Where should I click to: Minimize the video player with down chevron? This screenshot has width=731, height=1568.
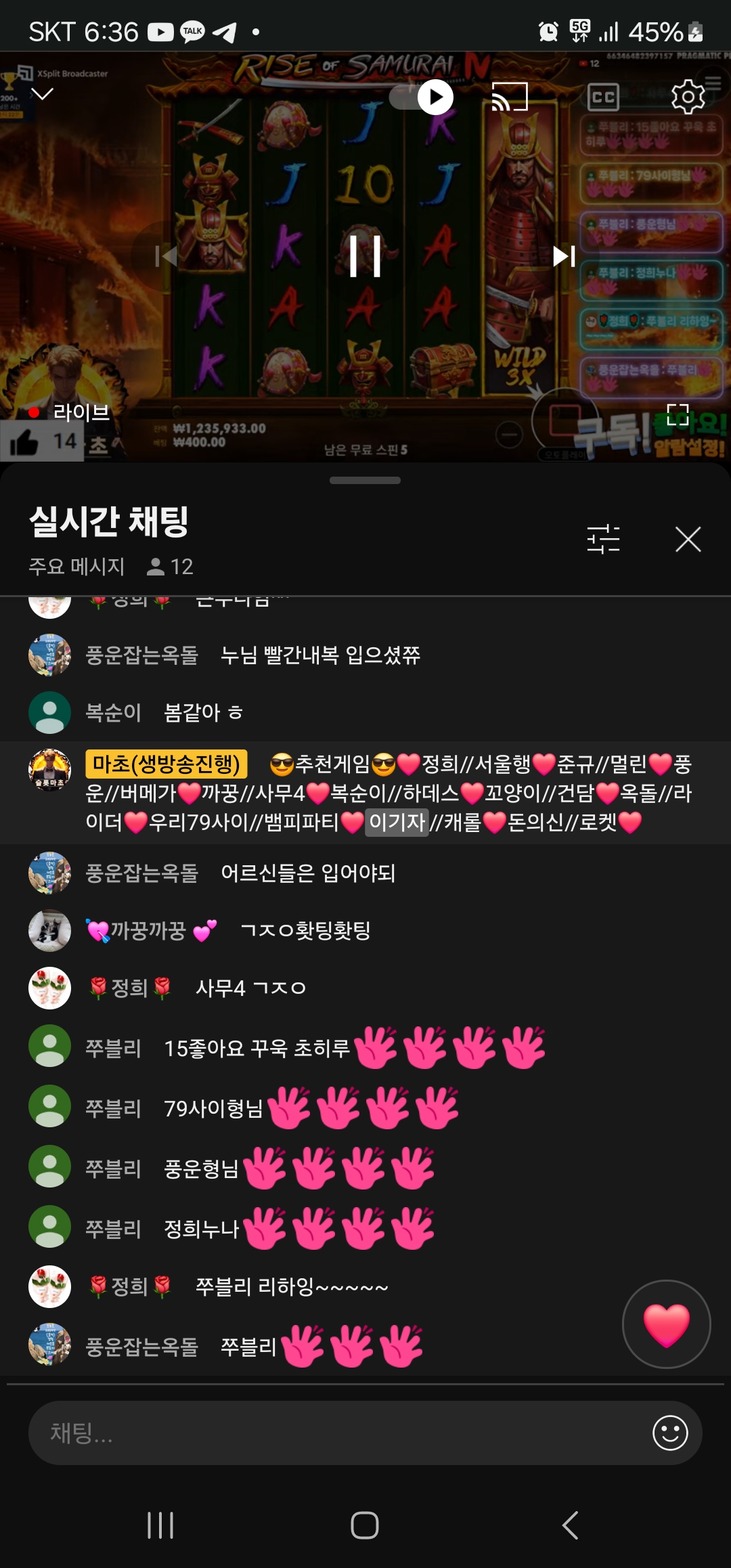pyautogui.click(x=42, y=94)
